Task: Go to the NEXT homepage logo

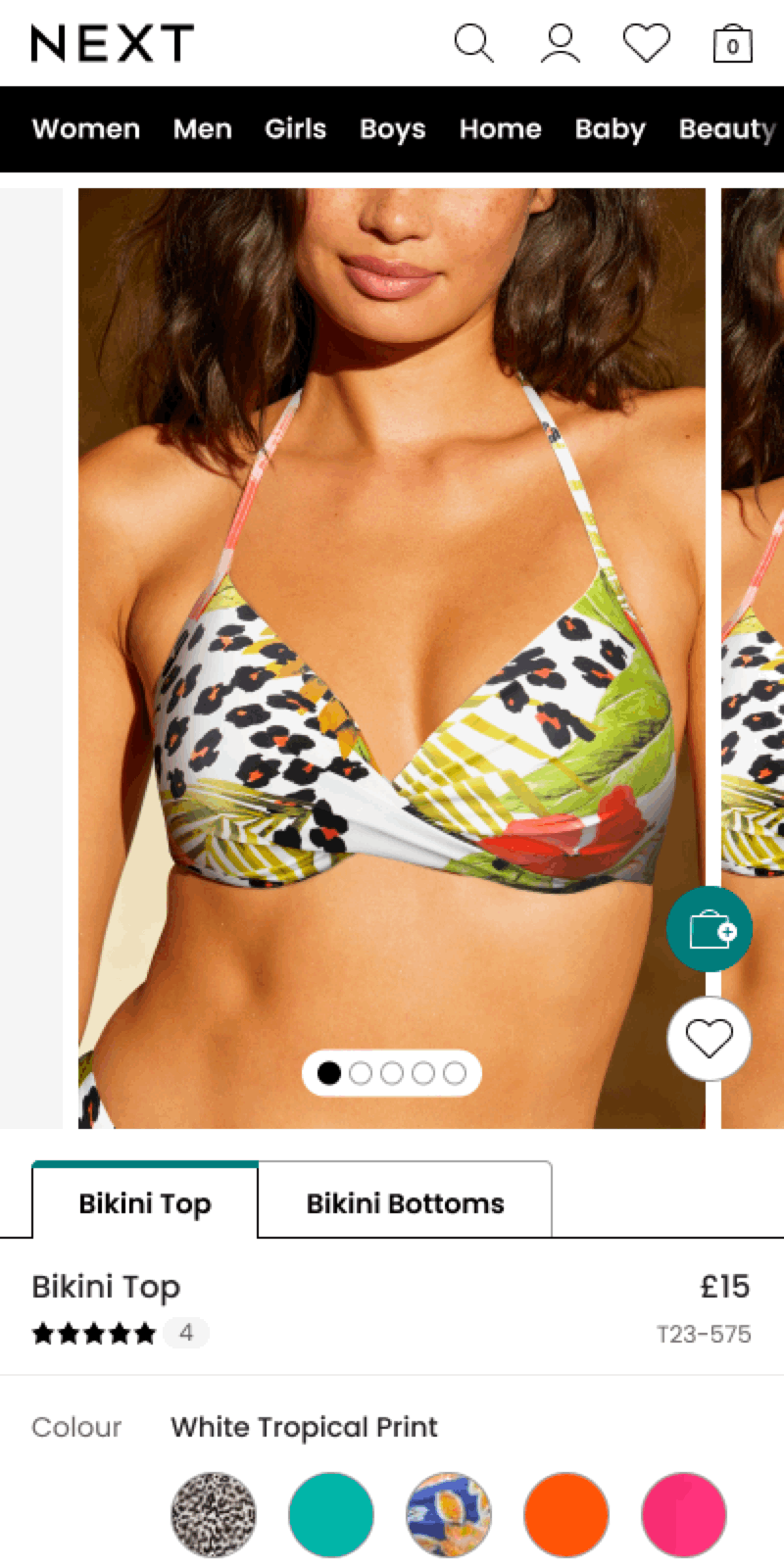Action: coord(112,44)
